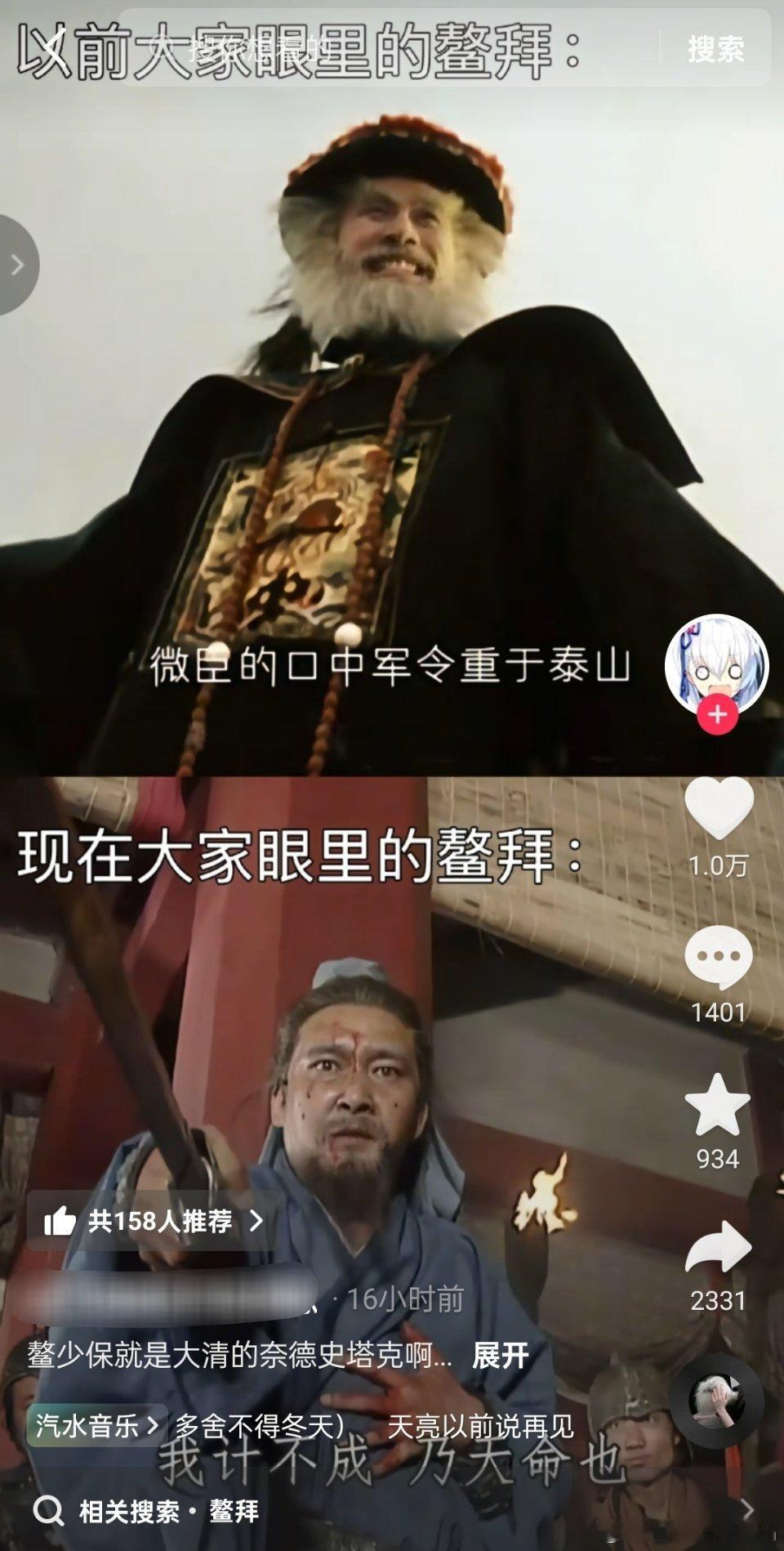Click the left chevron arrow on screen edge
This screenshot has width=784, height=1551.
(x=16, y=264)
